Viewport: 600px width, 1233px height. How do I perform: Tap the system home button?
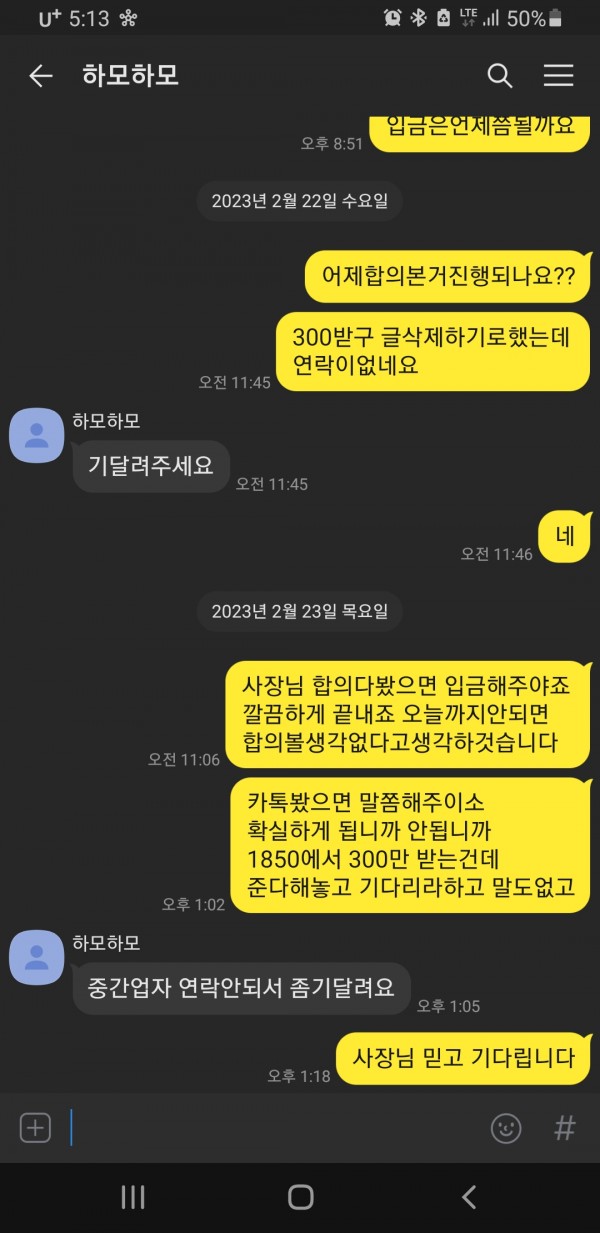click(x=300, y=1197)
